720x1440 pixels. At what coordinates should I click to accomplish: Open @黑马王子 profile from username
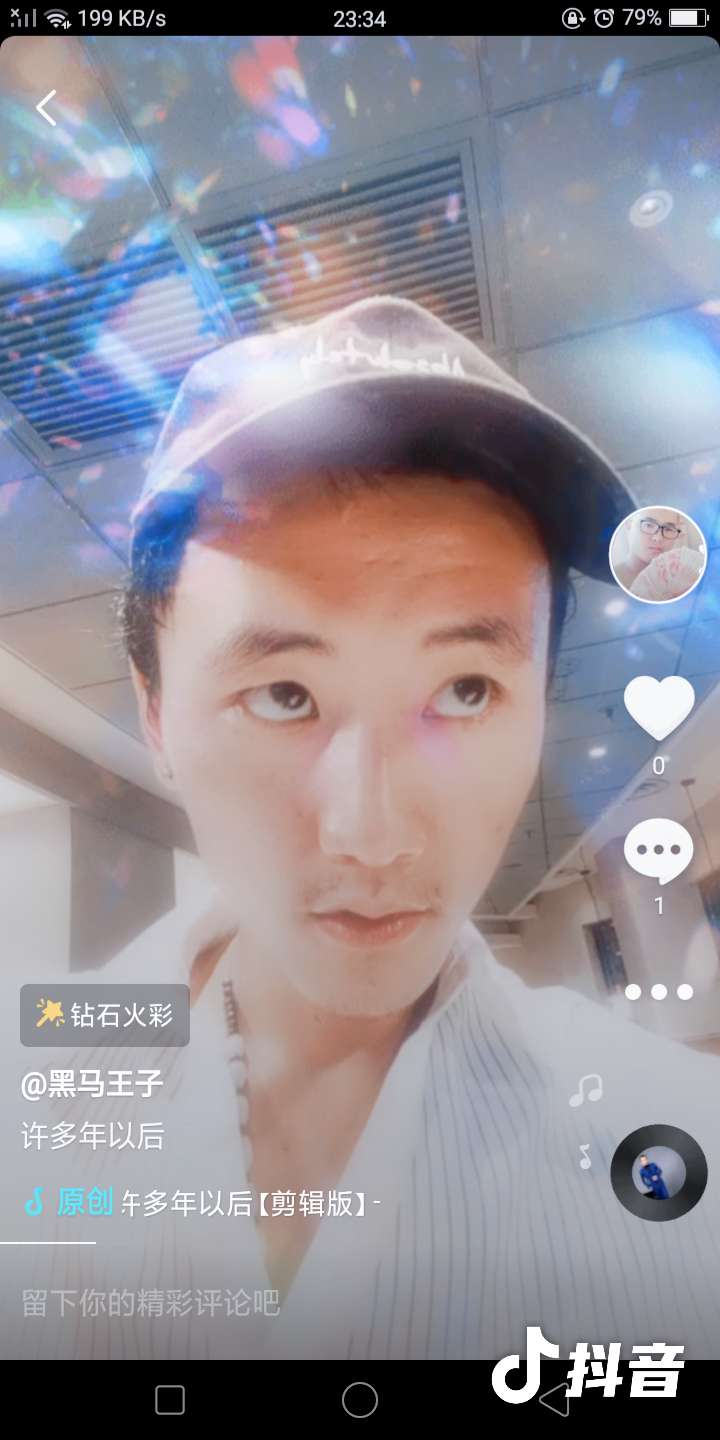[x=92, y=1083]
